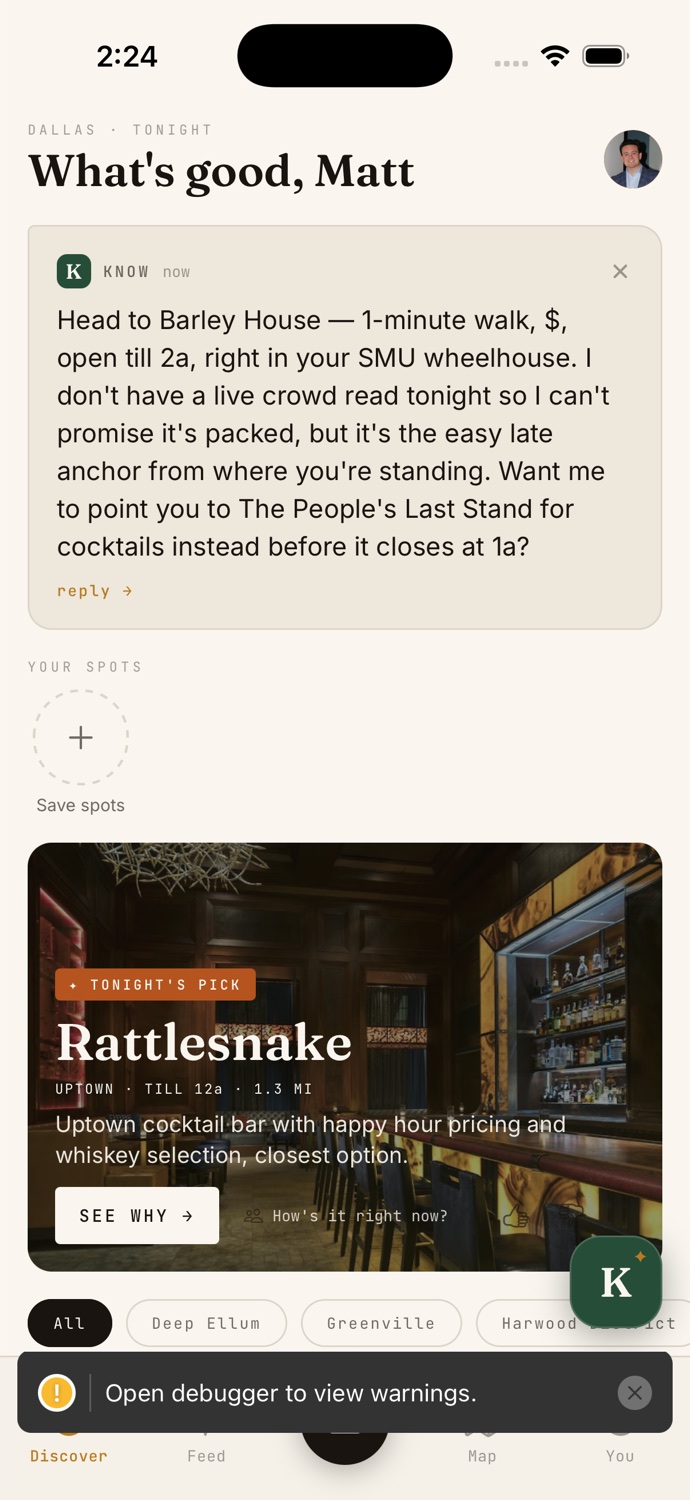Viewport: 690px width, 1500px height.
Task: Tap SEE WHY on Rattlesnake
Action: pos(137,1216)
